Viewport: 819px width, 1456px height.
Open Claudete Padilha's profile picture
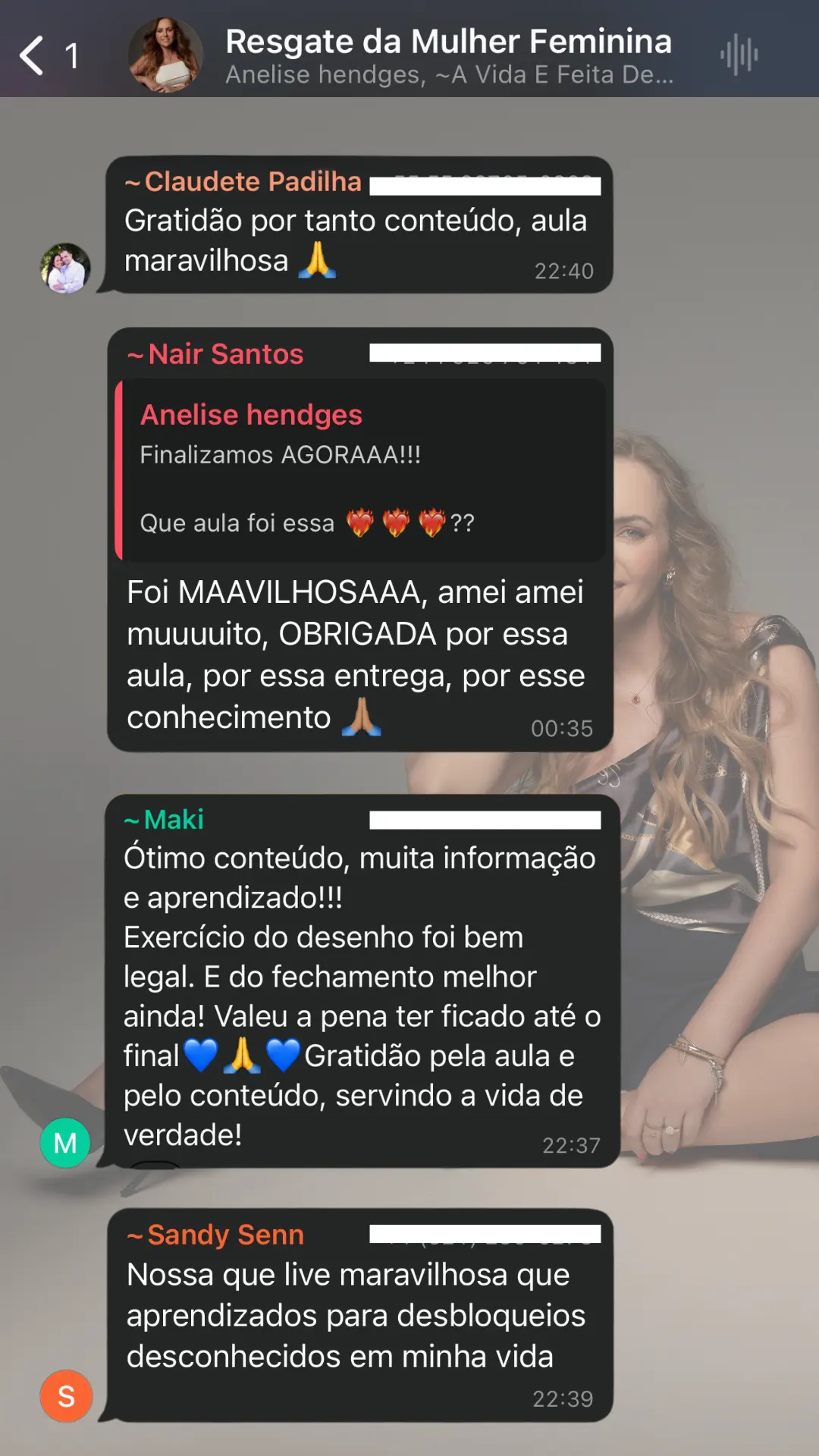pos(65,268)
